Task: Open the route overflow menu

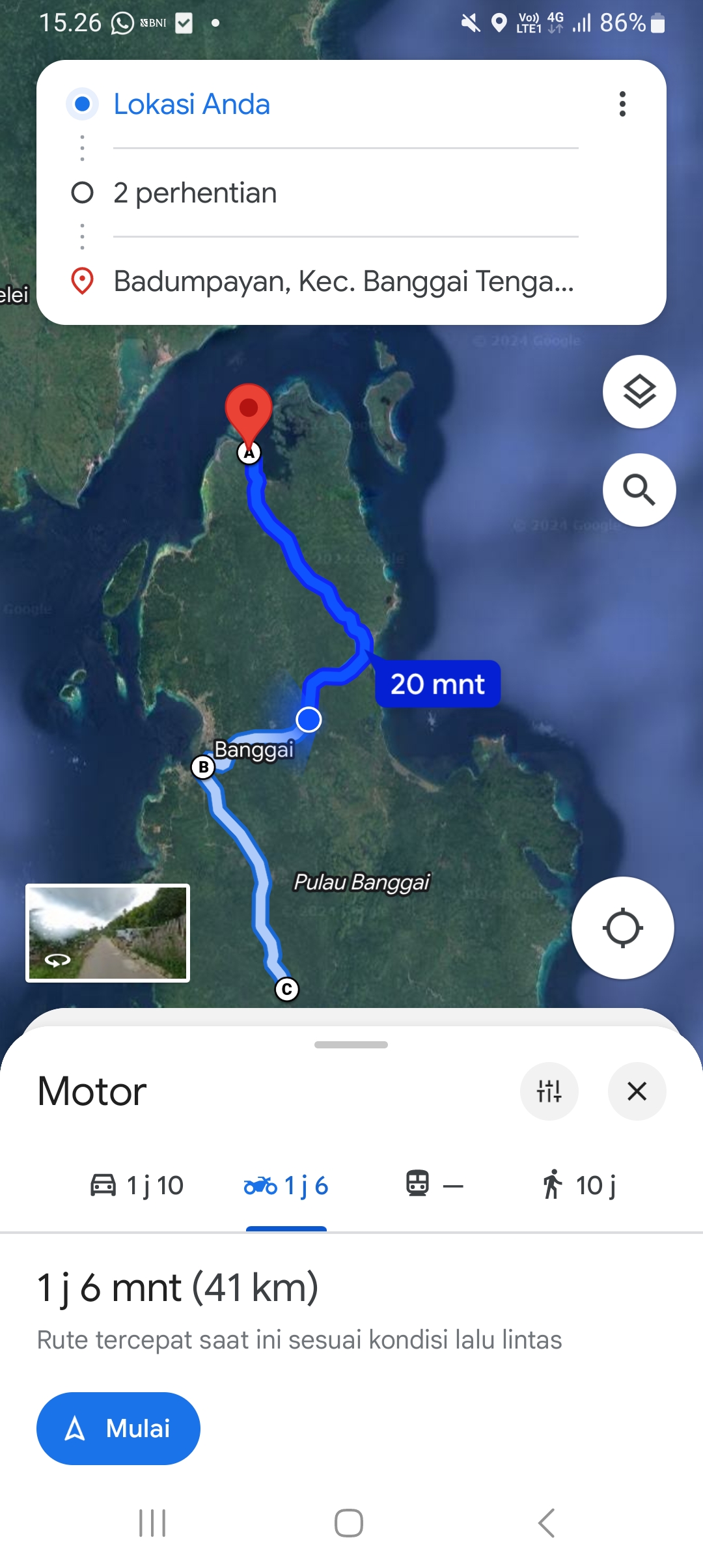Action: tap(622, 104)
